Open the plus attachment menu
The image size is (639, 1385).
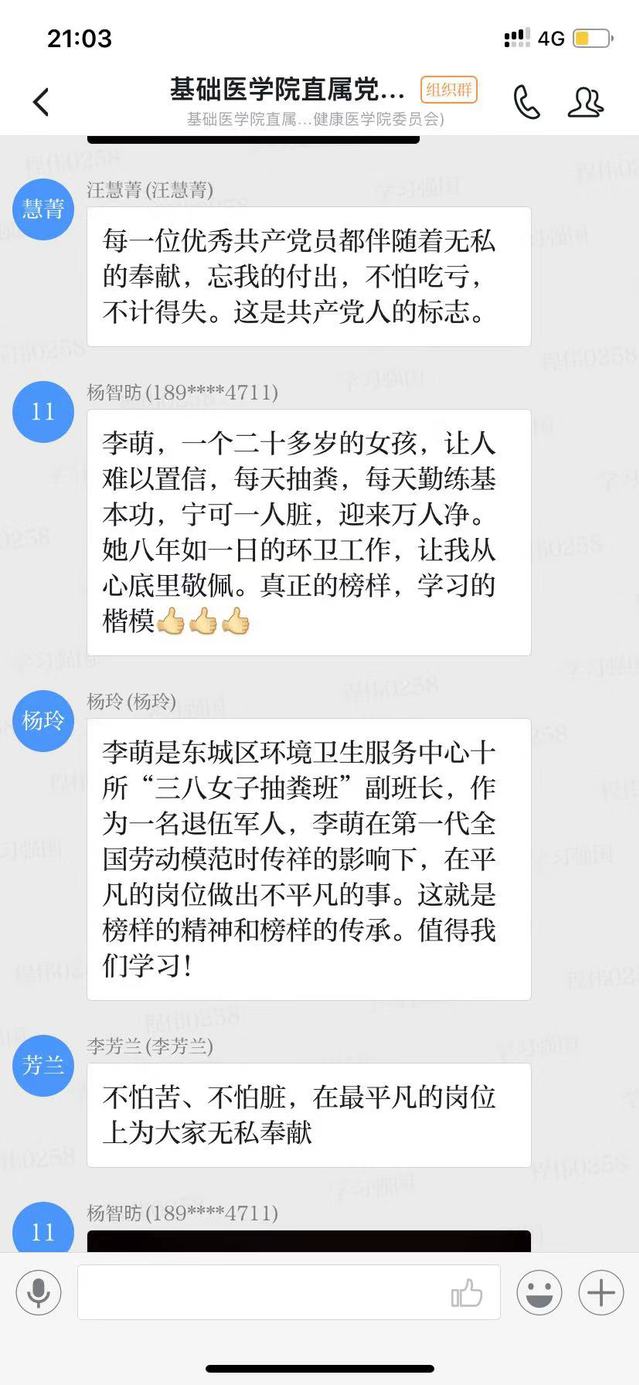pyautogui.click(x=601, y=1294)
